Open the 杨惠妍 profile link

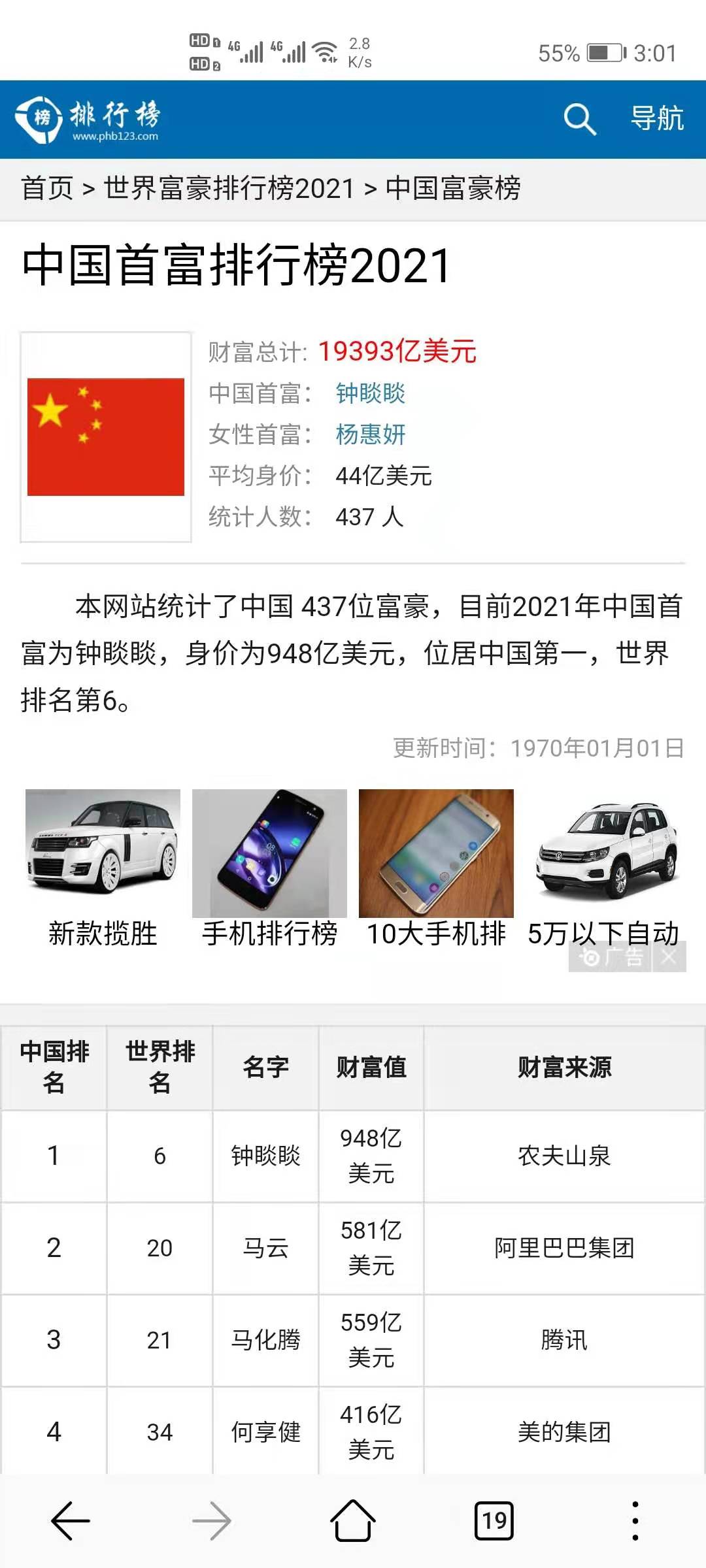click(x=371, y=436)
